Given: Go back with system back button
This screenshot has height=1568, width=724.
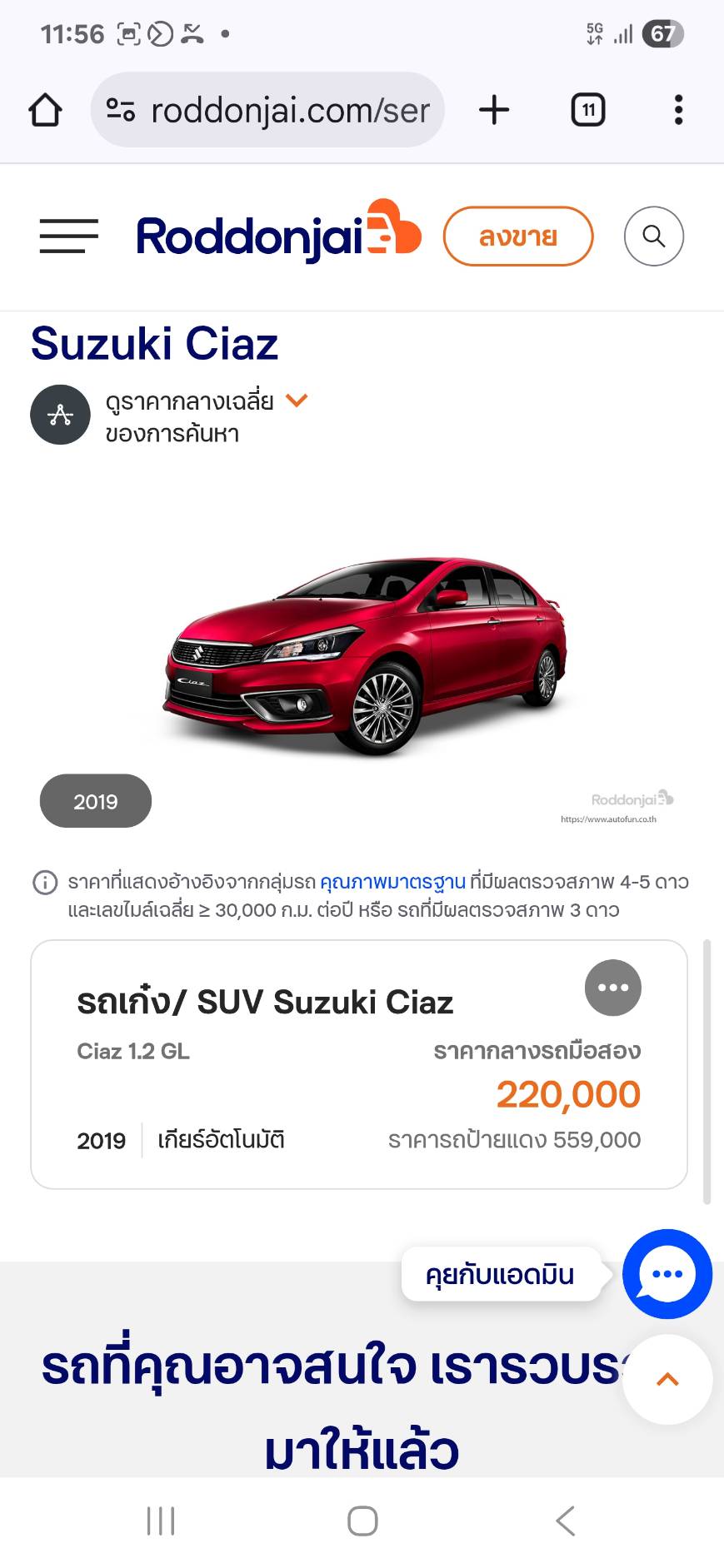Looking at the screenshot, I should click(x=566, y=1521).
